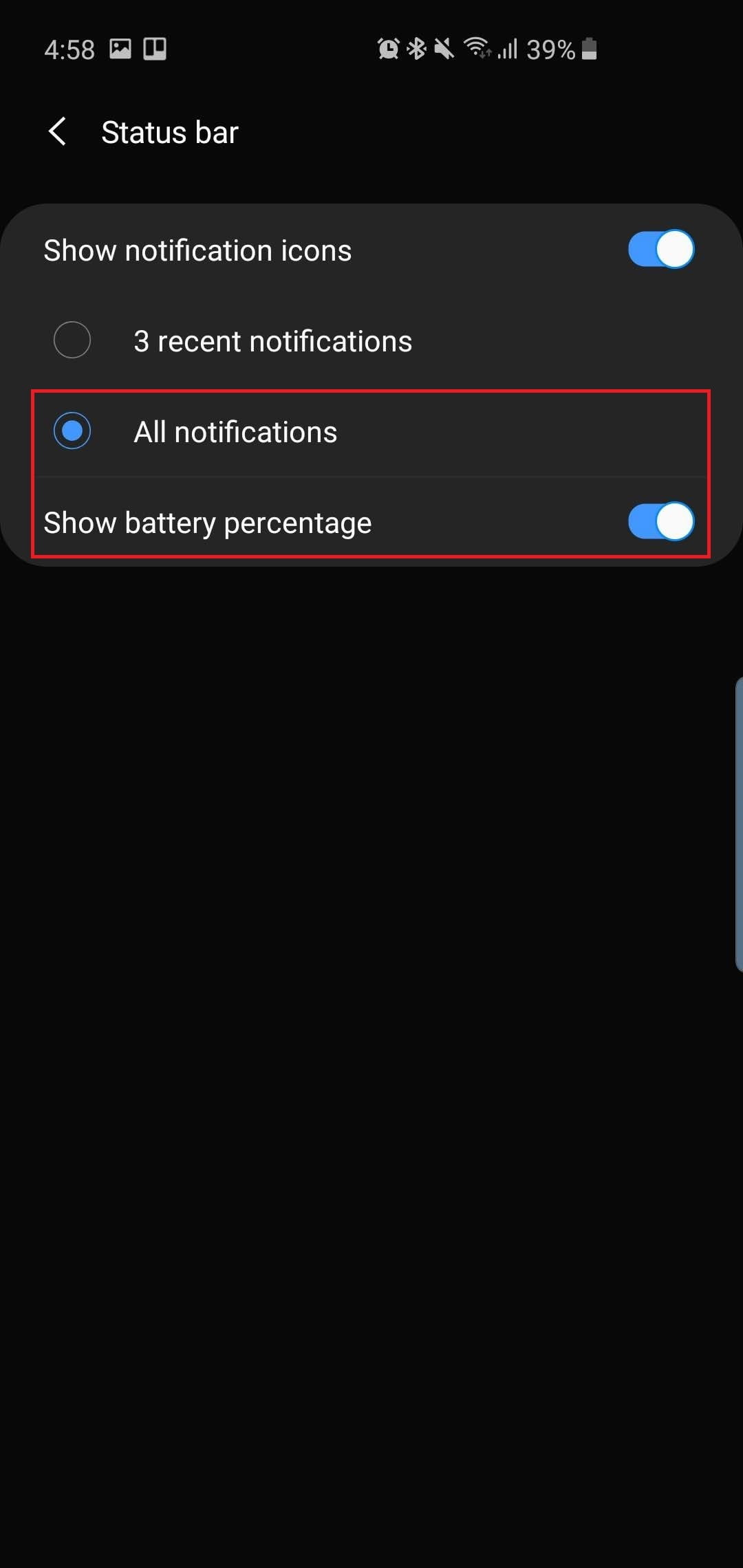The width and height of the screenshot is (743, 1568).
Task: Tap the cellular signal strength icon
Action: pyautogui.click(x=507, y=48)
